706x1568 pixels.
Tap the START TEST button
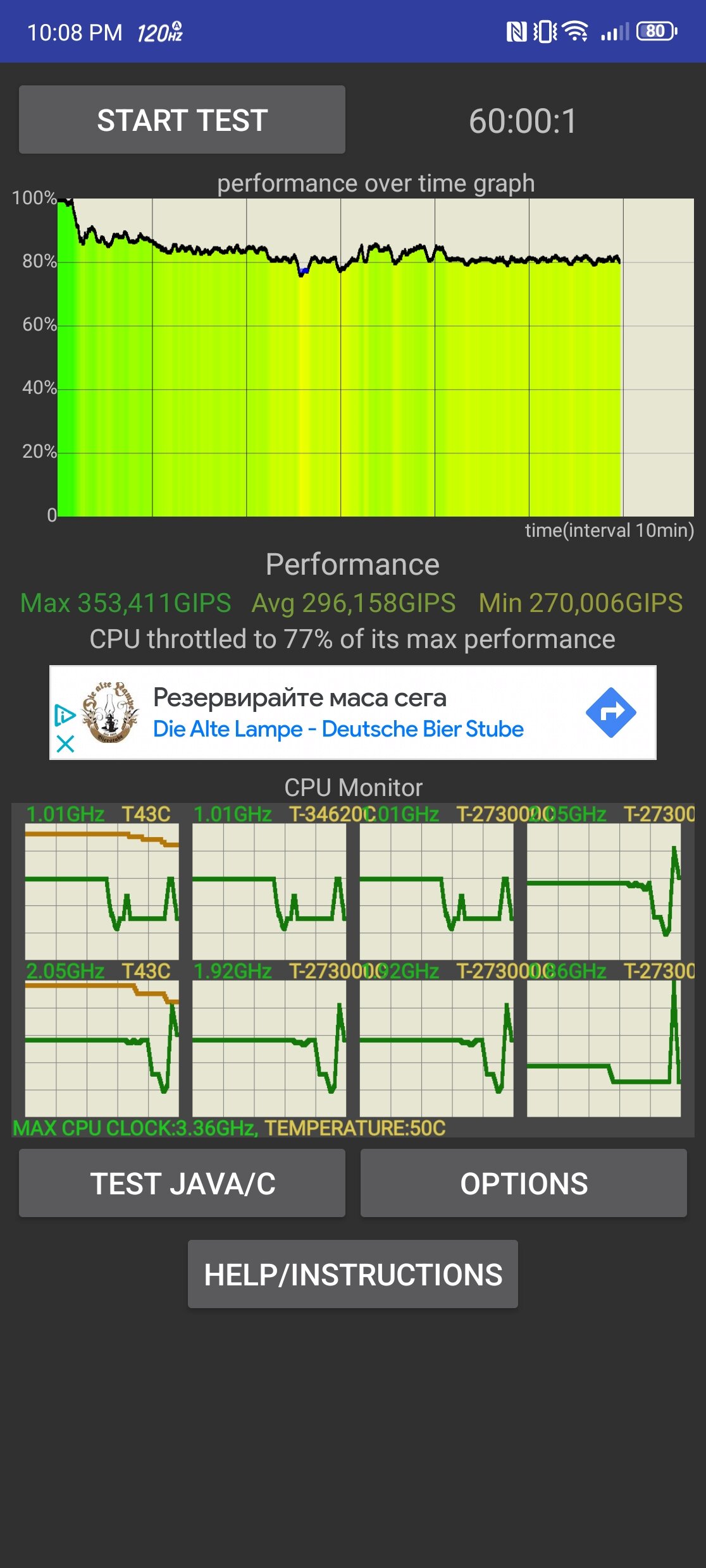click(182, 119)
